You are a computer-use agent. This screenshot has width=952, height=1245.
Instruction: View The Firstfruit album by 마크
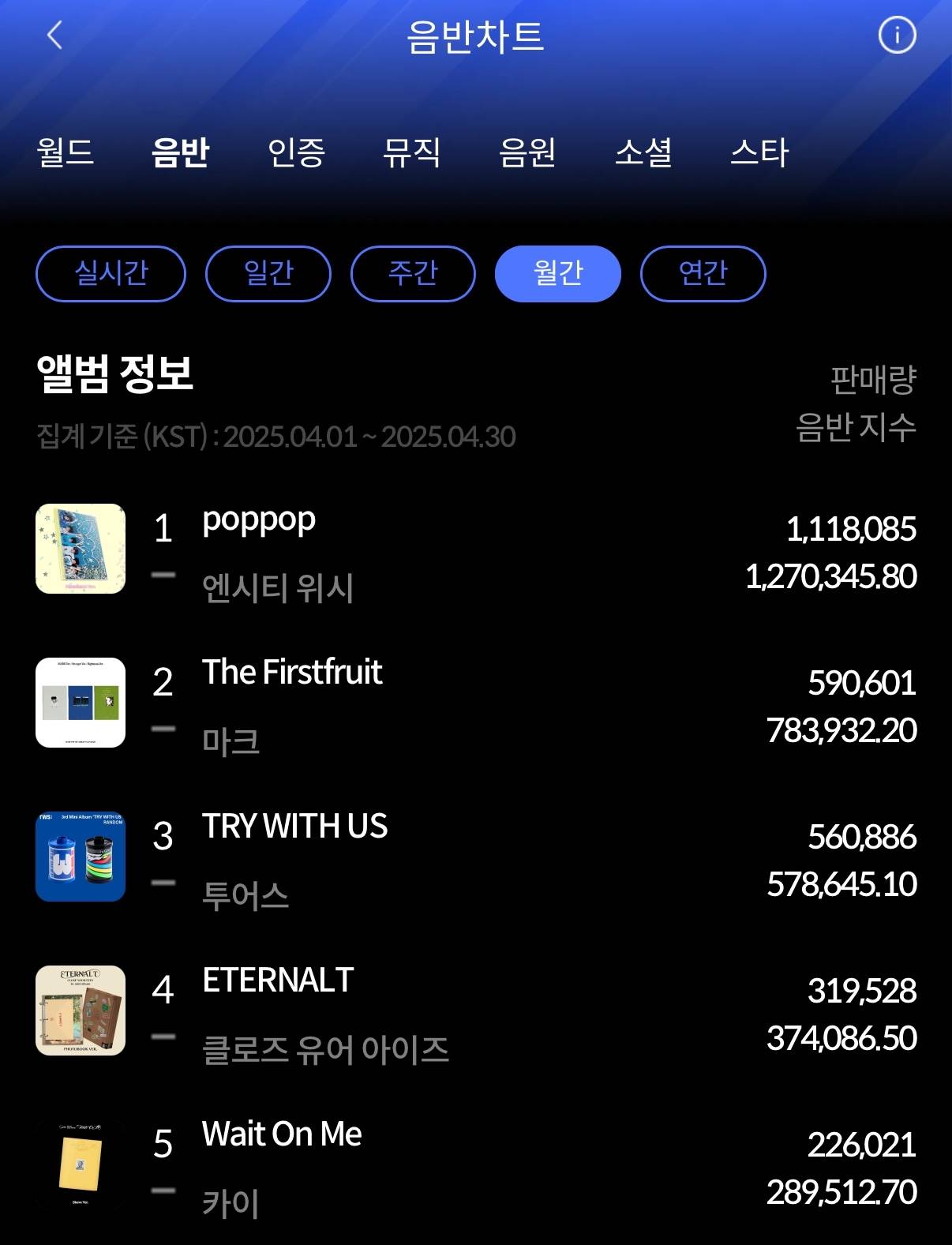[290, 673]
